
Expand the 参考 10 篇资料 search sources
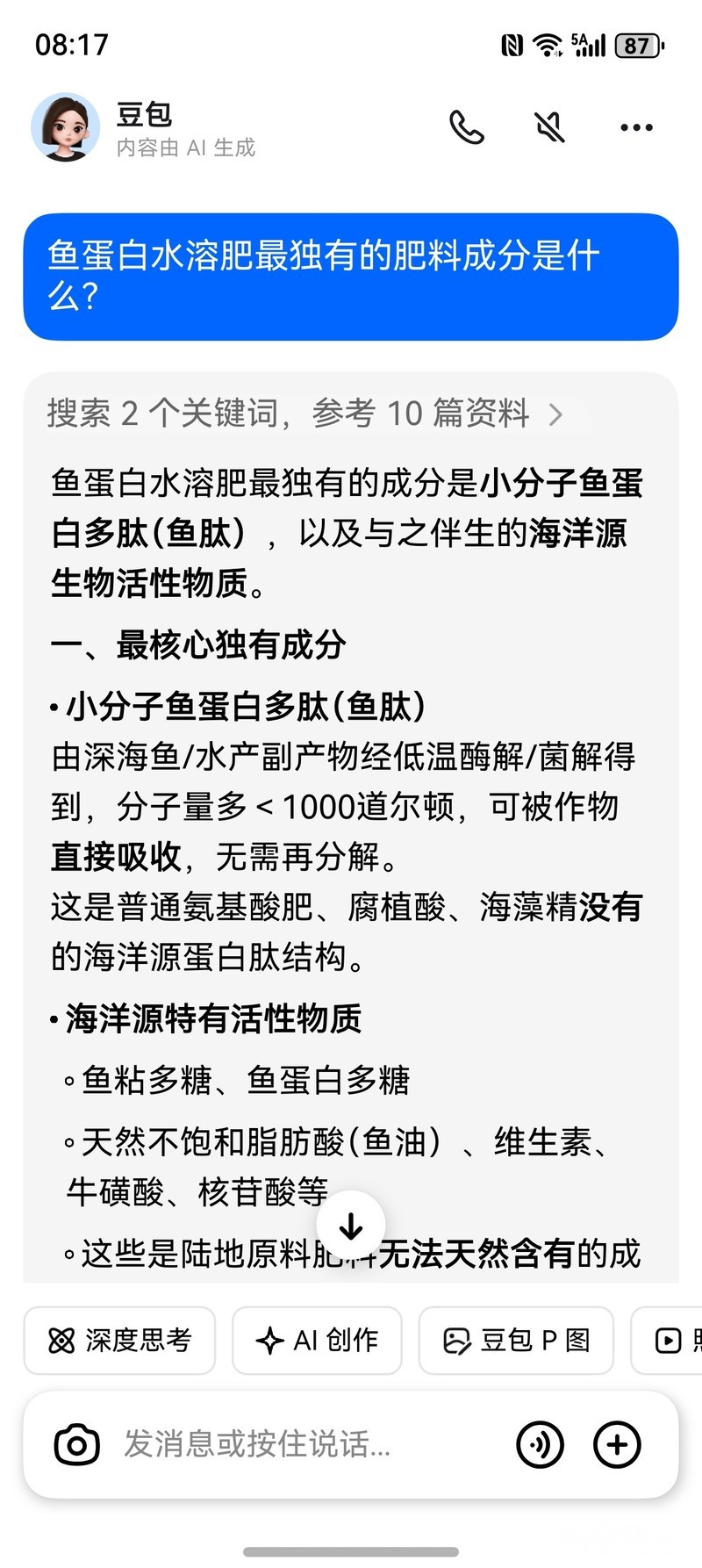pos(304,413)
